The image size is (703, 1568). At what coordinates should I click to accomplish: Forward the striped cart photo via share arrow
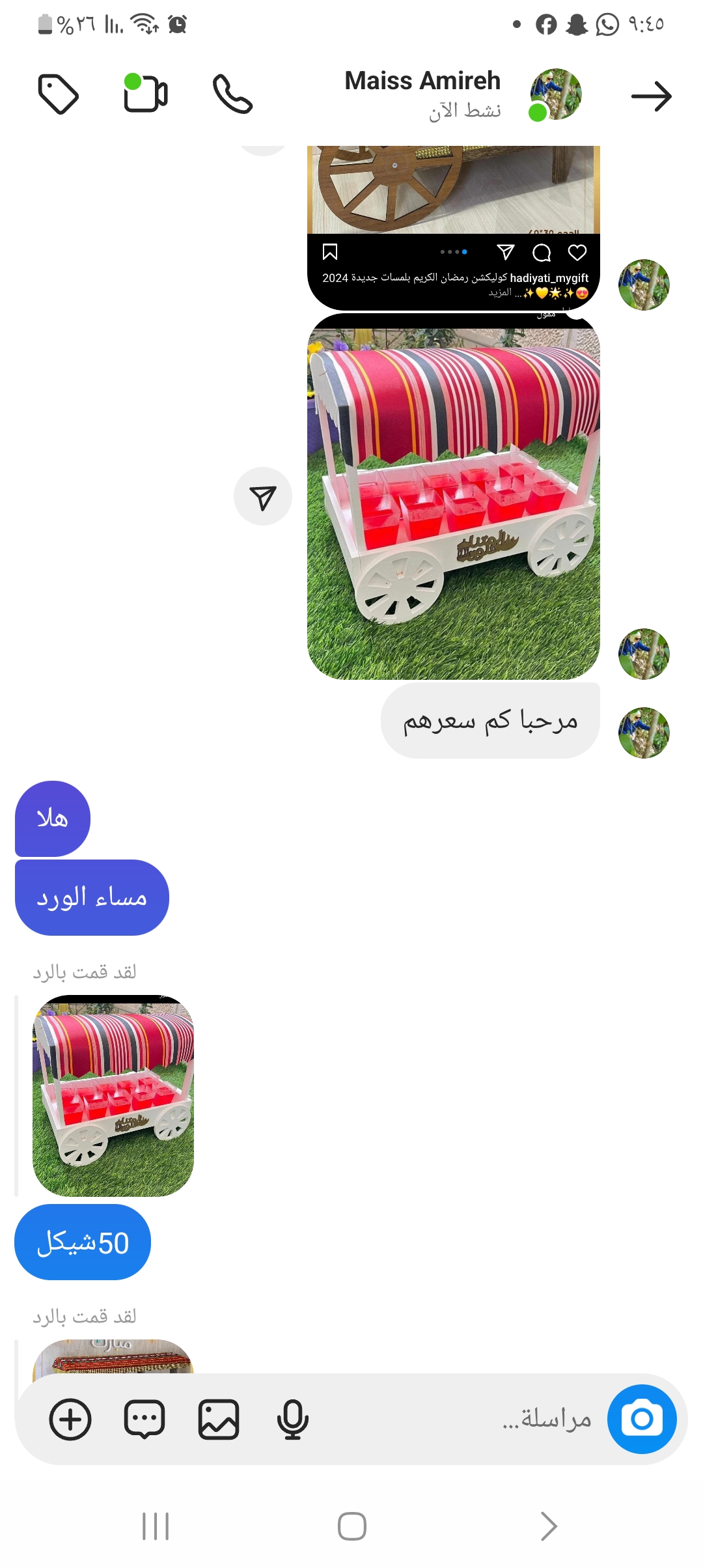263,497
